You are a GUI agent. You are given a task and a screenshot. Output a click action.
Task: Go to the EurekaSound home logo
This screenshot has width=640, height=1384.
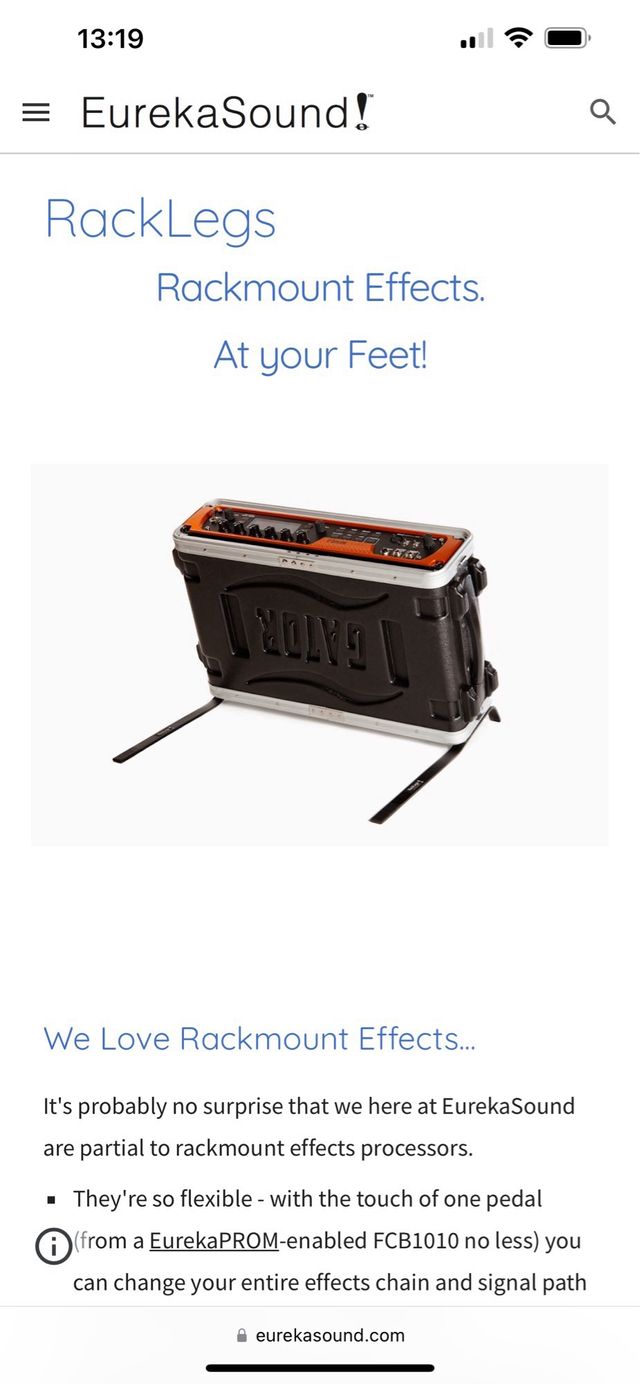226,112
